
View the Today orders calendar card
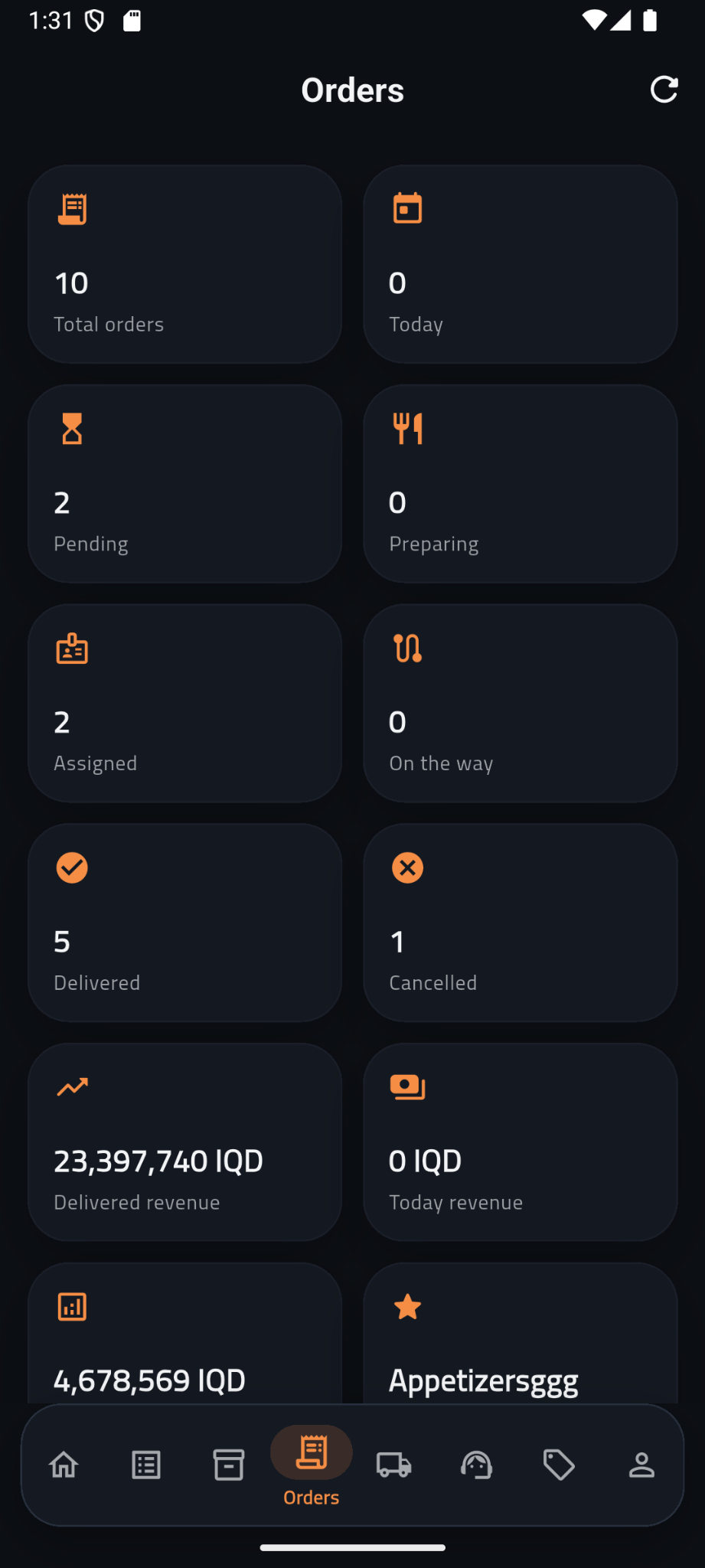(x=520, y=263)
